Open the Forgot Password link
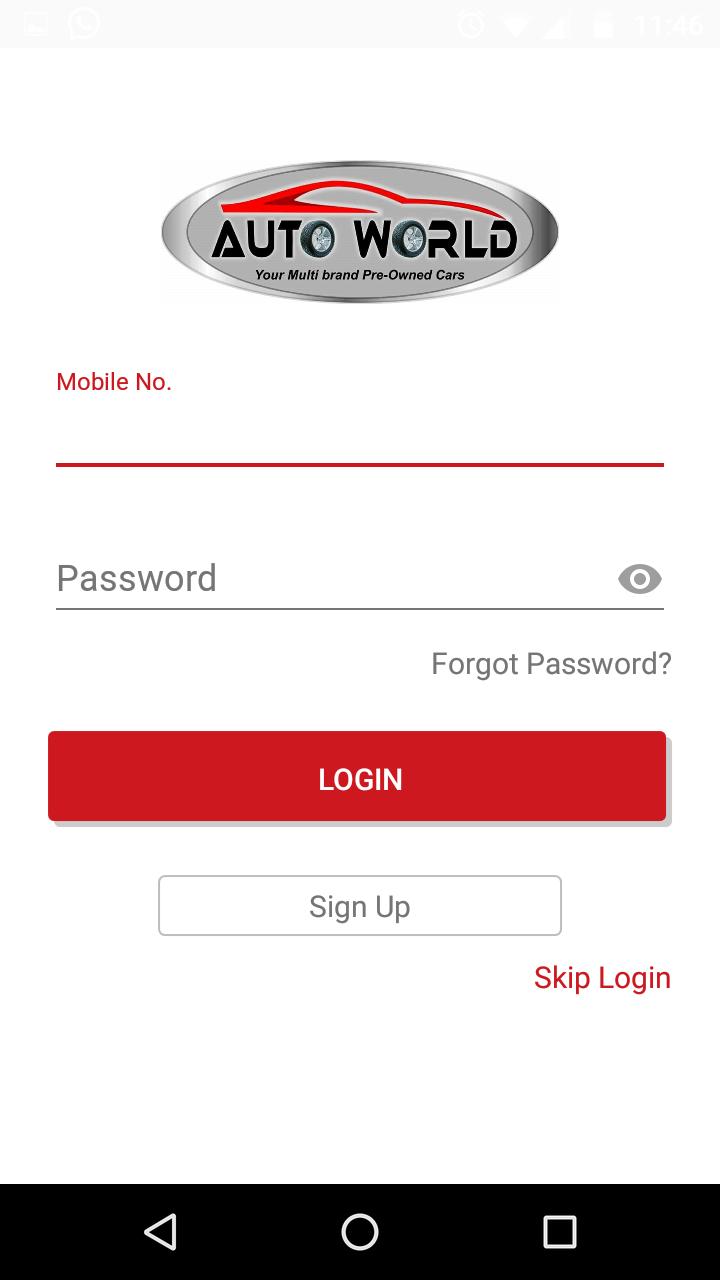720x1280 pixels. 551,664
